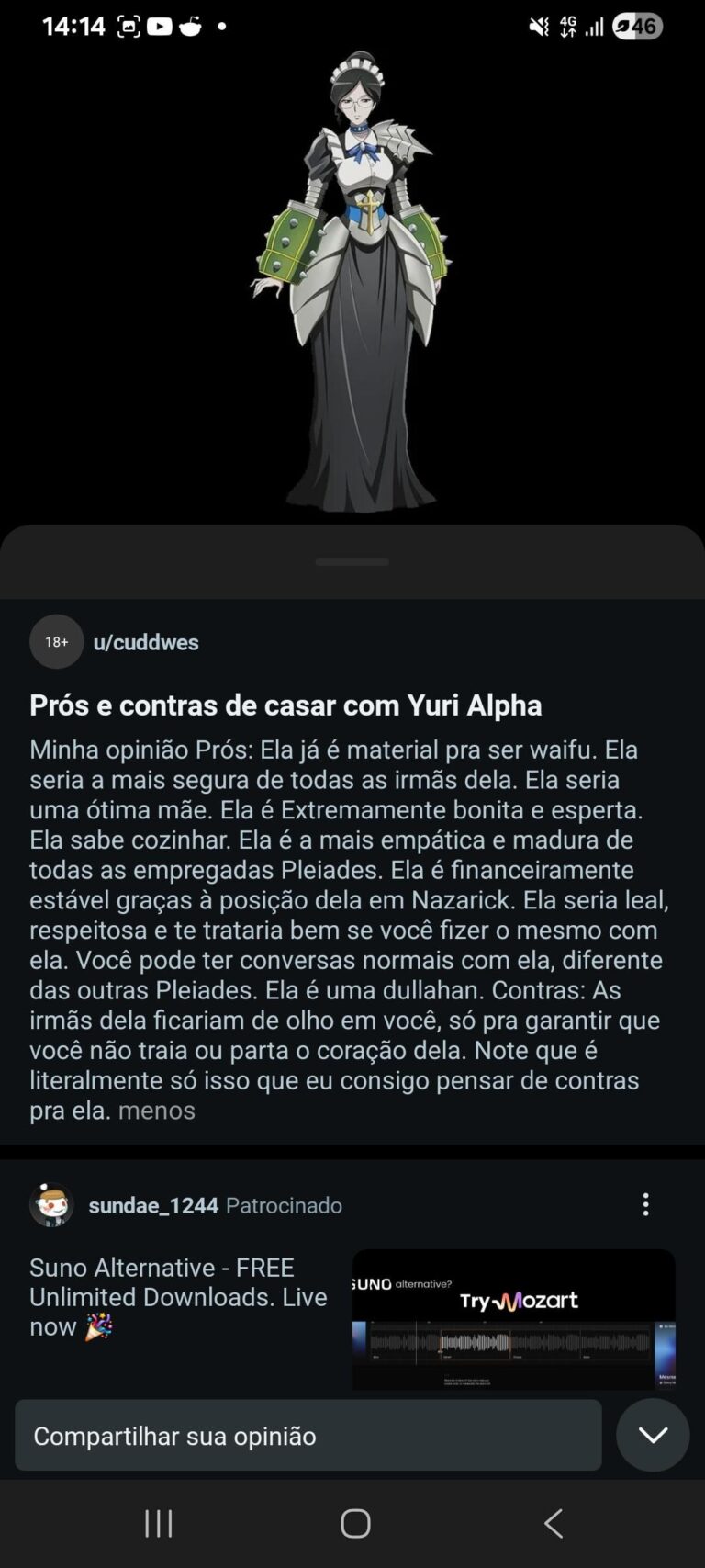This screenshot has width=705, height=1568.
Task: Go back using system navigation bar
Action: point(553,1524)
